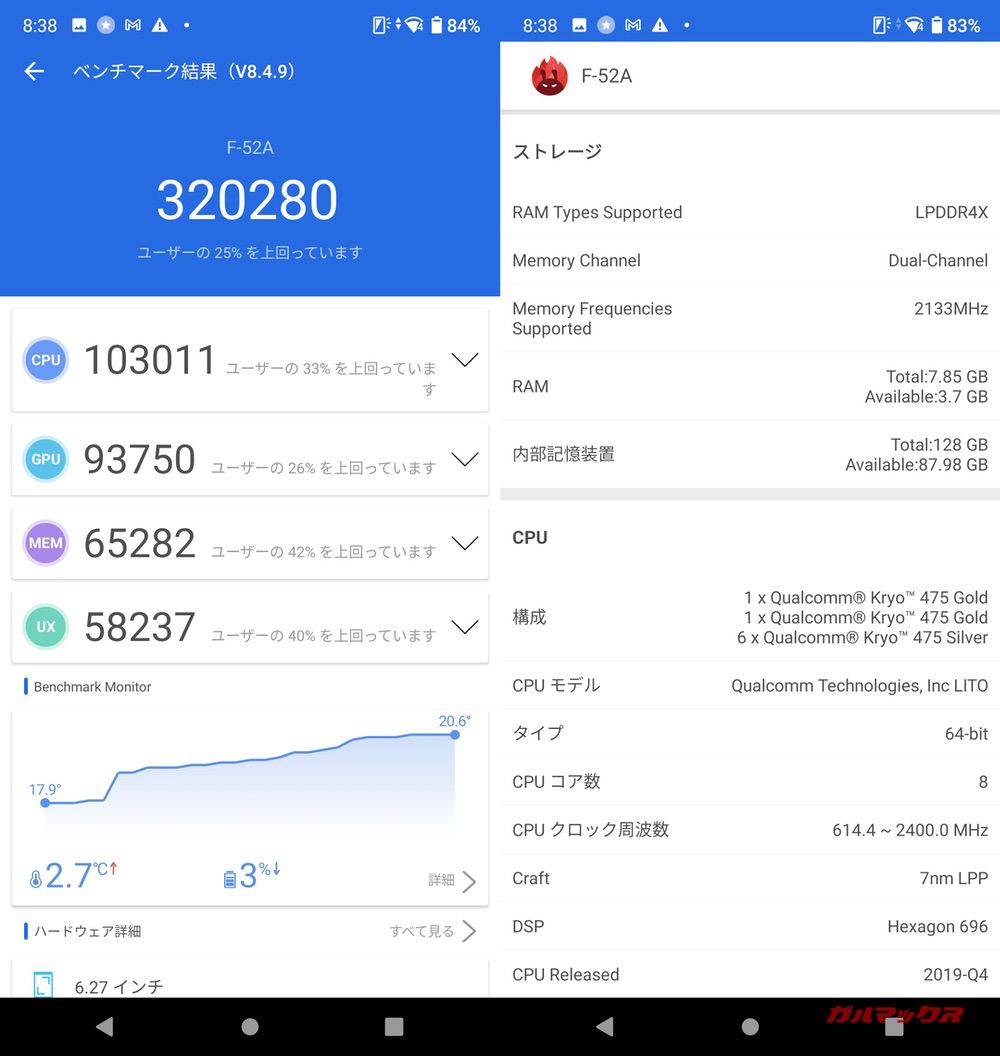Expand the CPU score 103011 details
The image size is (1000, 1056).
click(464, 360)
